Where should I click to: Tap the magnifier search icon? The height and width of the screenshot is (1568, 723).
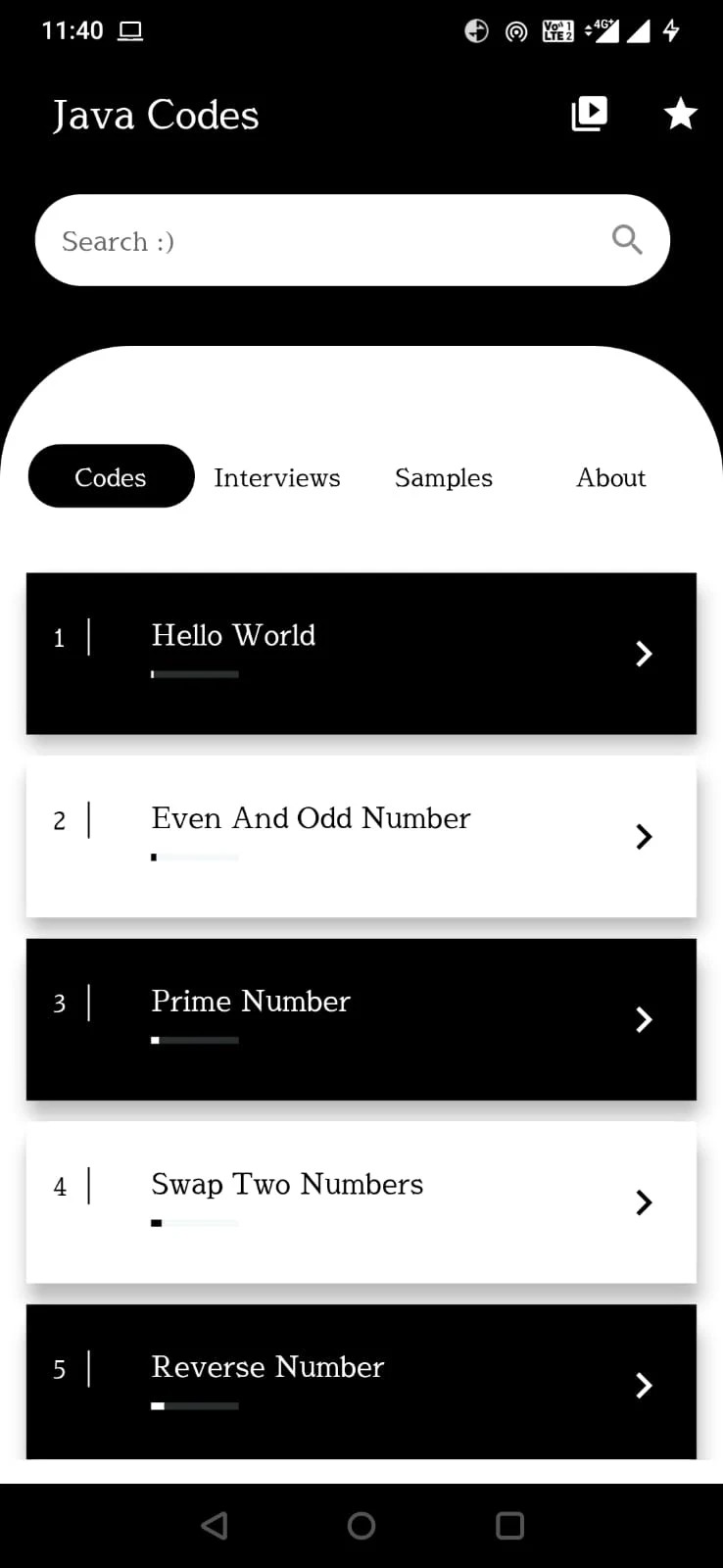tap(627, 239)
